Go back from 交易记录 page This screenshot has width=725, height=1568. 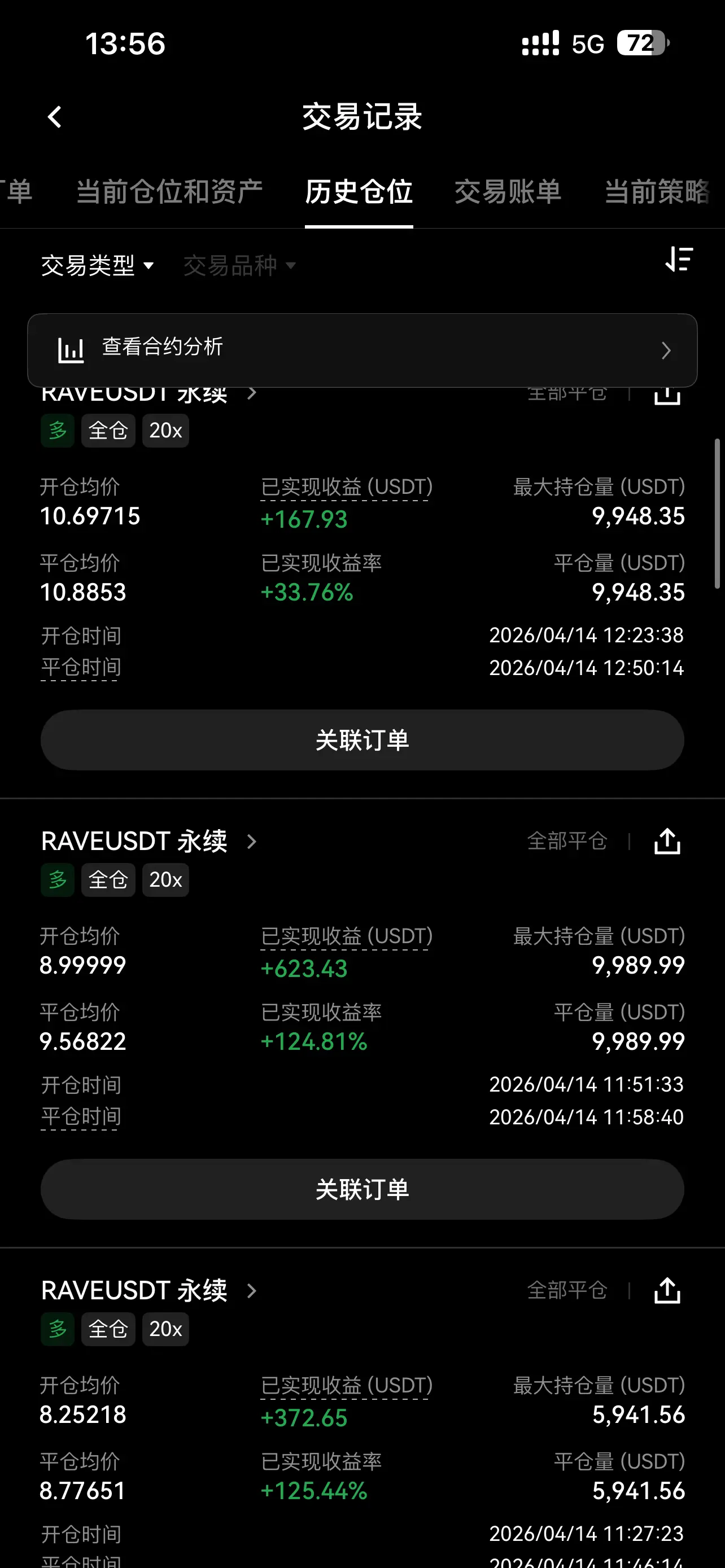point(55,117)
